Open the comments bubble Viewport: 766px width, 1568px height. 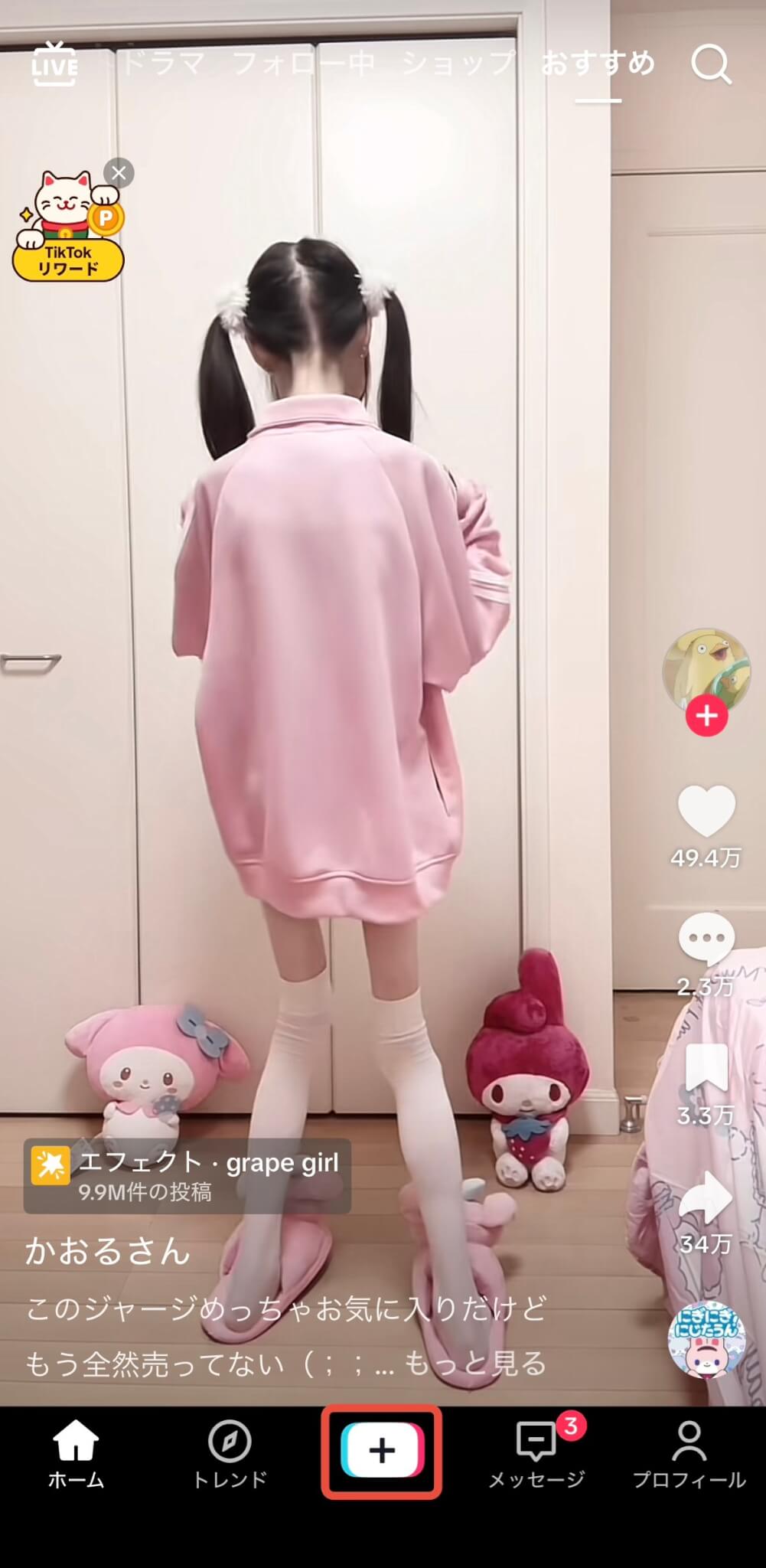point(706,939)
